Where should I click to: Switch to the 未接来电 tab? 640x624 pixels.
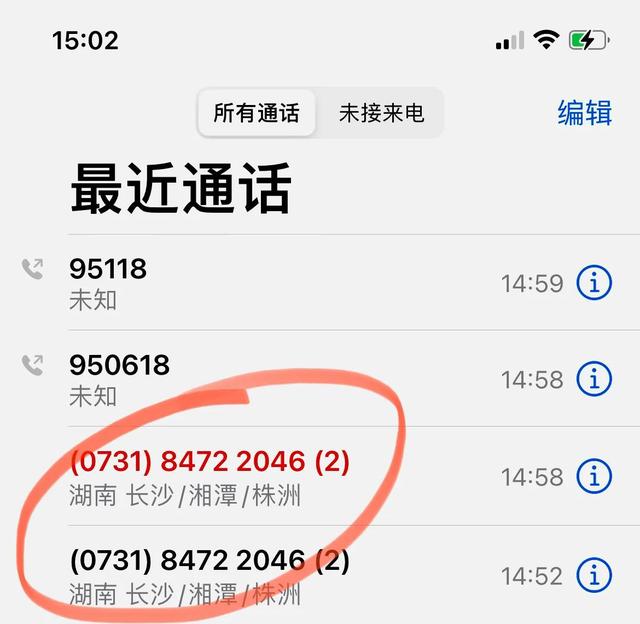tap(381, 113)
